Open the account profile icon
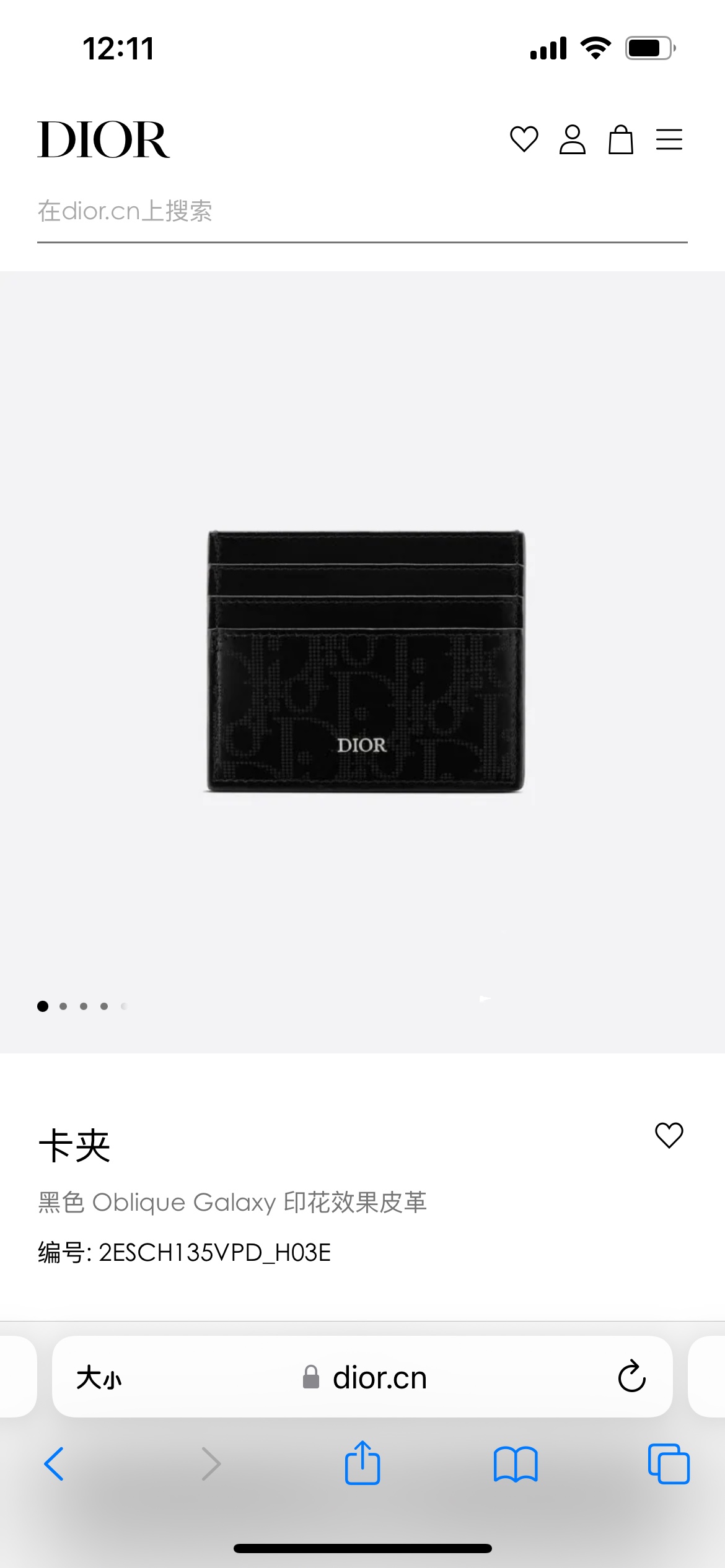Image resolution: width=725 pixels, height=1568 pixels. (572, 139)
